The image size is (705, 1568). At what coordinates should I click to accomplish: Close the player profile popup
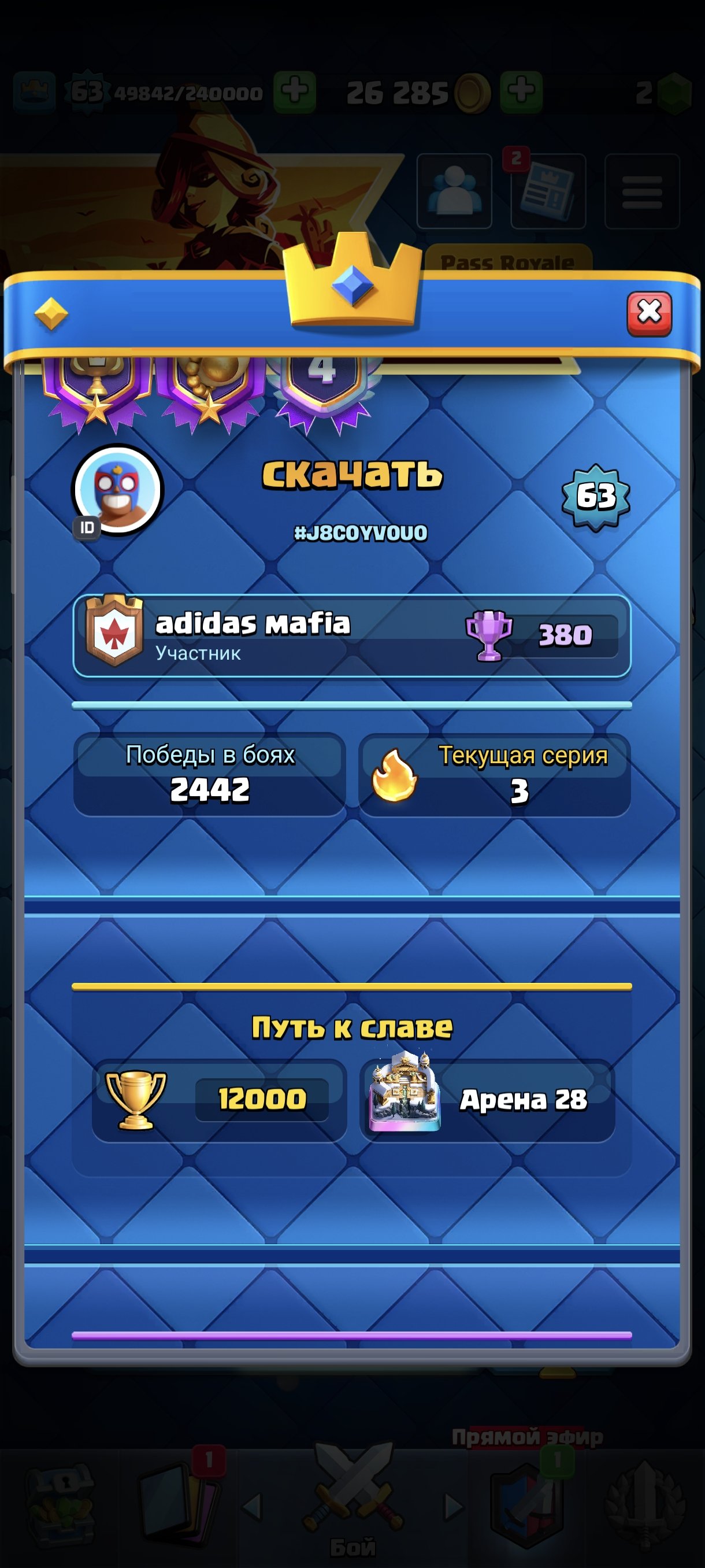649,313
